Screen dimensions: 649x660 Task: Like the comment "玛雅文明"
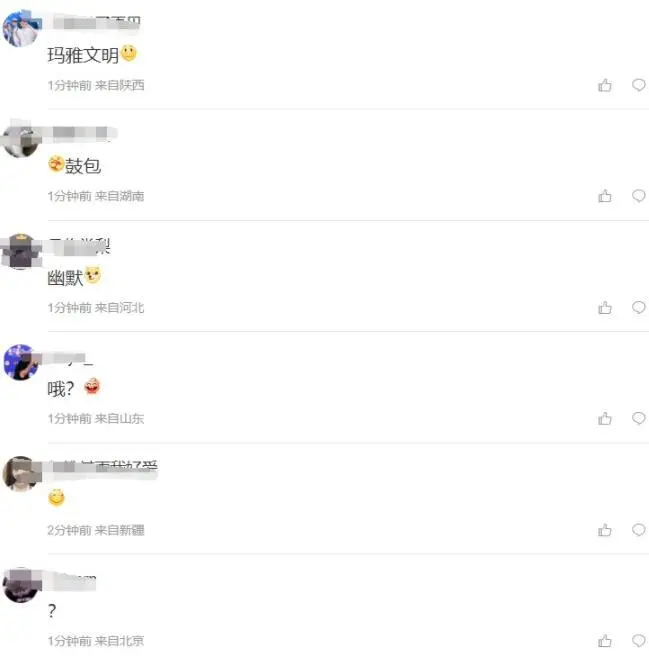tap(605, 86)
